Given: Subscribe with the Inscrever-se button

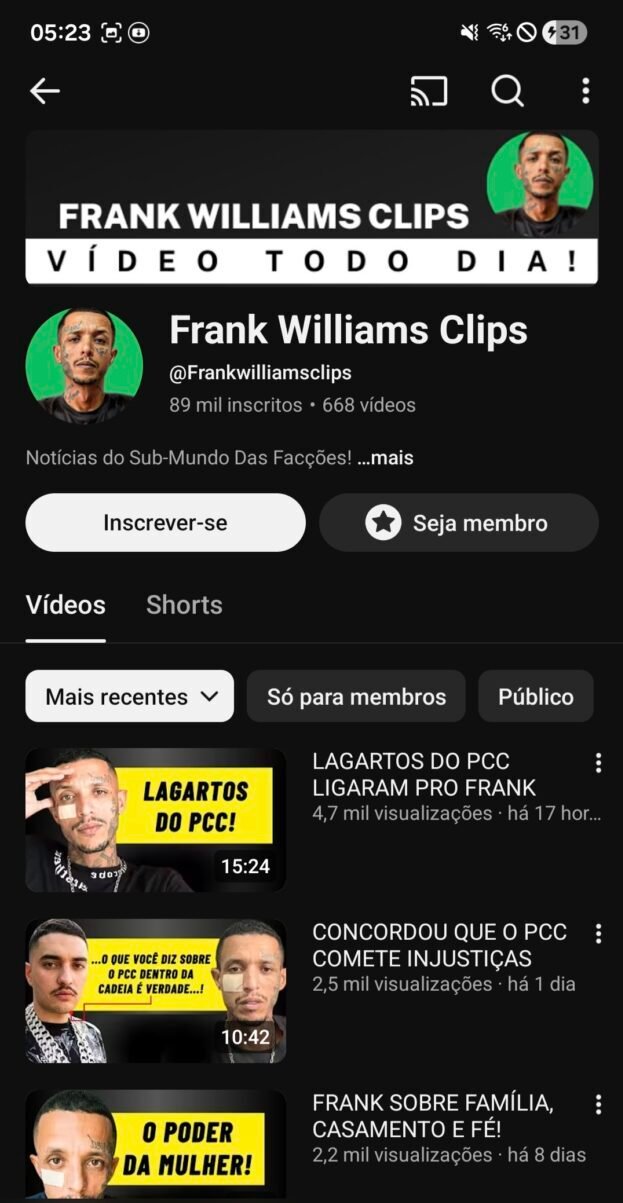Looking at the screenshot, I should [x=165, y=522].
